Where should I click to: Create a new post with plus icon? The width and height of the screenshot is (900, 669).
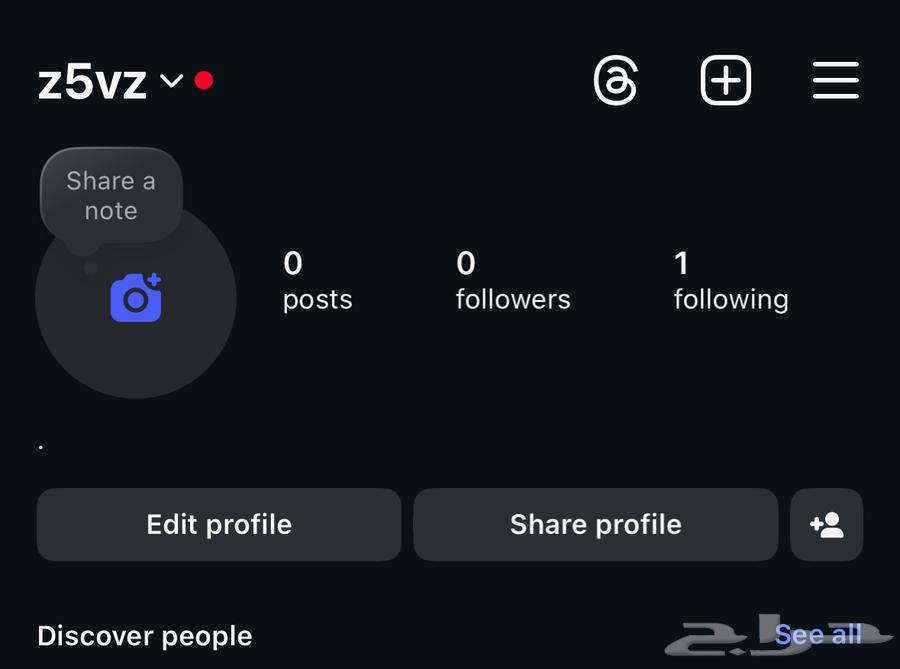[725, 80]
